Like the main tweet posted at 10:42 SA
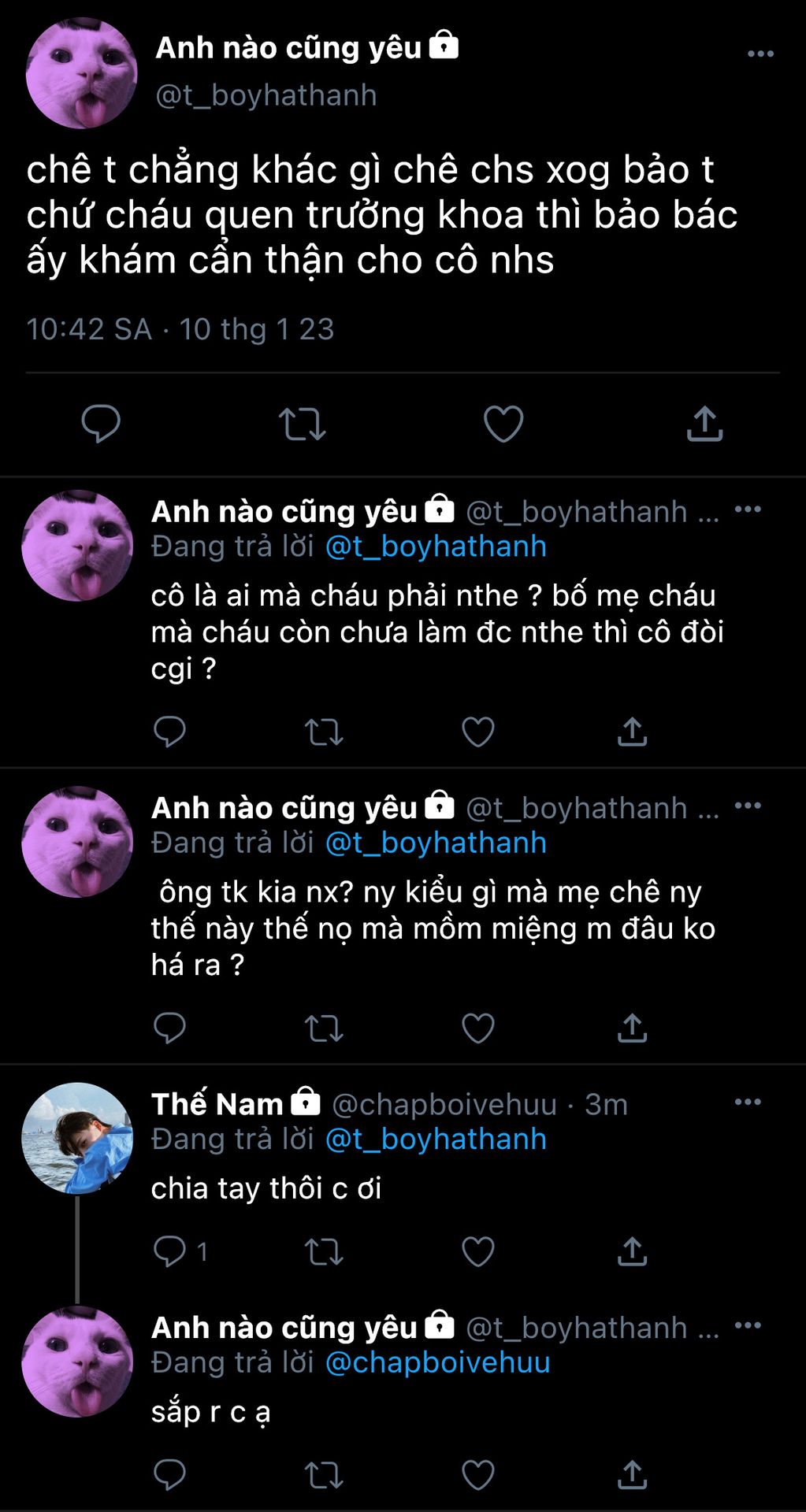Screen dimensions: 806x1512 click(503, 424)
